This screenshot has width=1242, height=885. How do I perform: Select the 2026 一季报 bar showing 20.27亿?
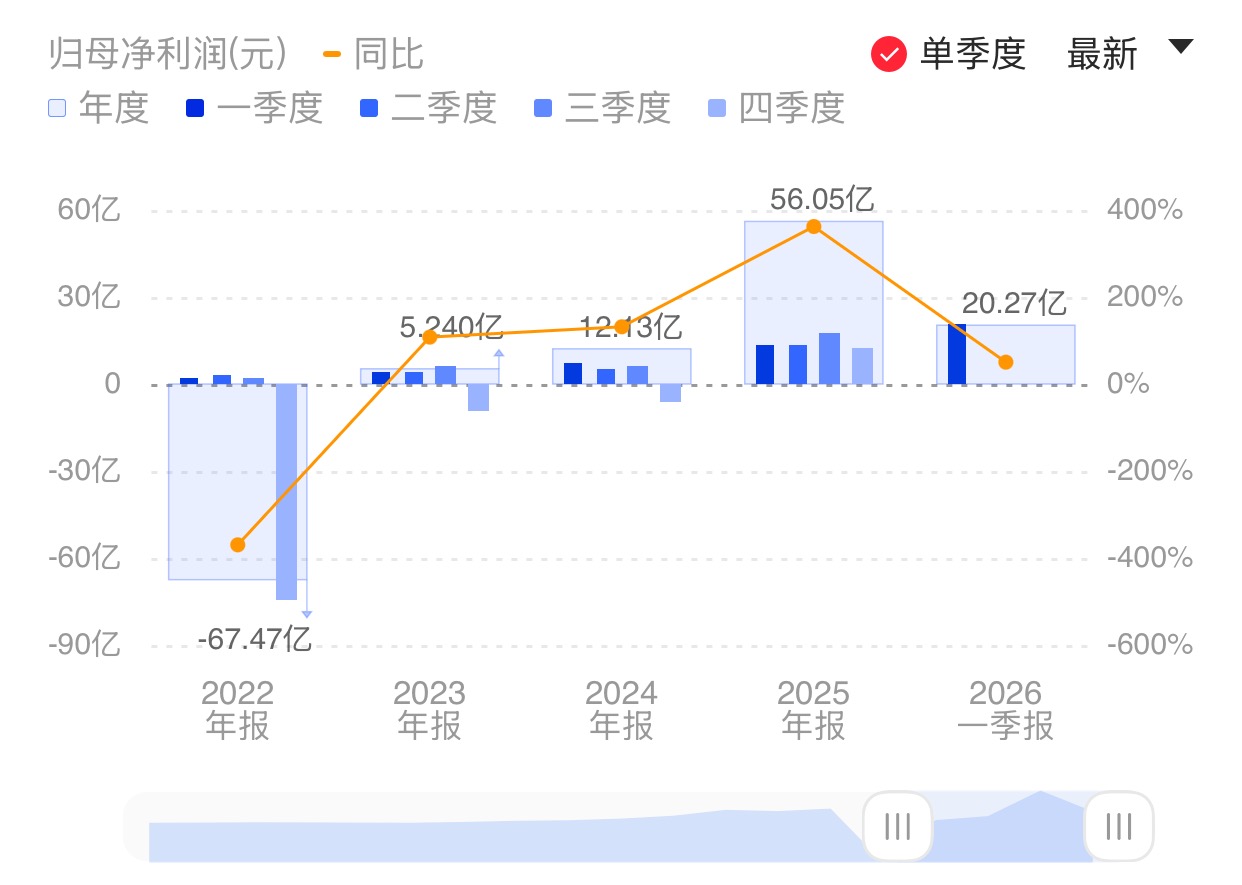tap(1005, 354)
